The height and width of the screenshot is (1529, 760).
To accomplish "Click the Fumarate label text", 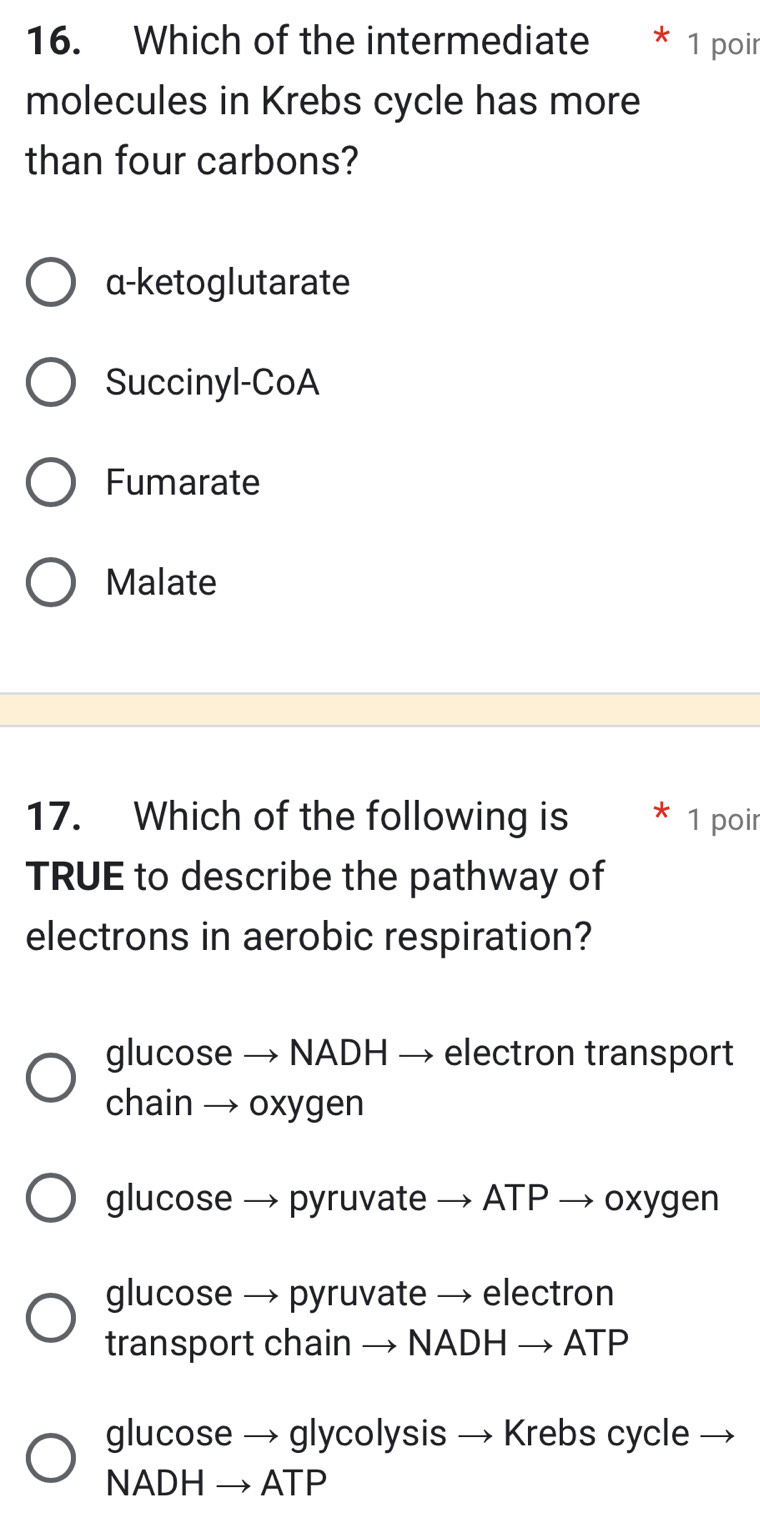I will (x=182, y=481).
